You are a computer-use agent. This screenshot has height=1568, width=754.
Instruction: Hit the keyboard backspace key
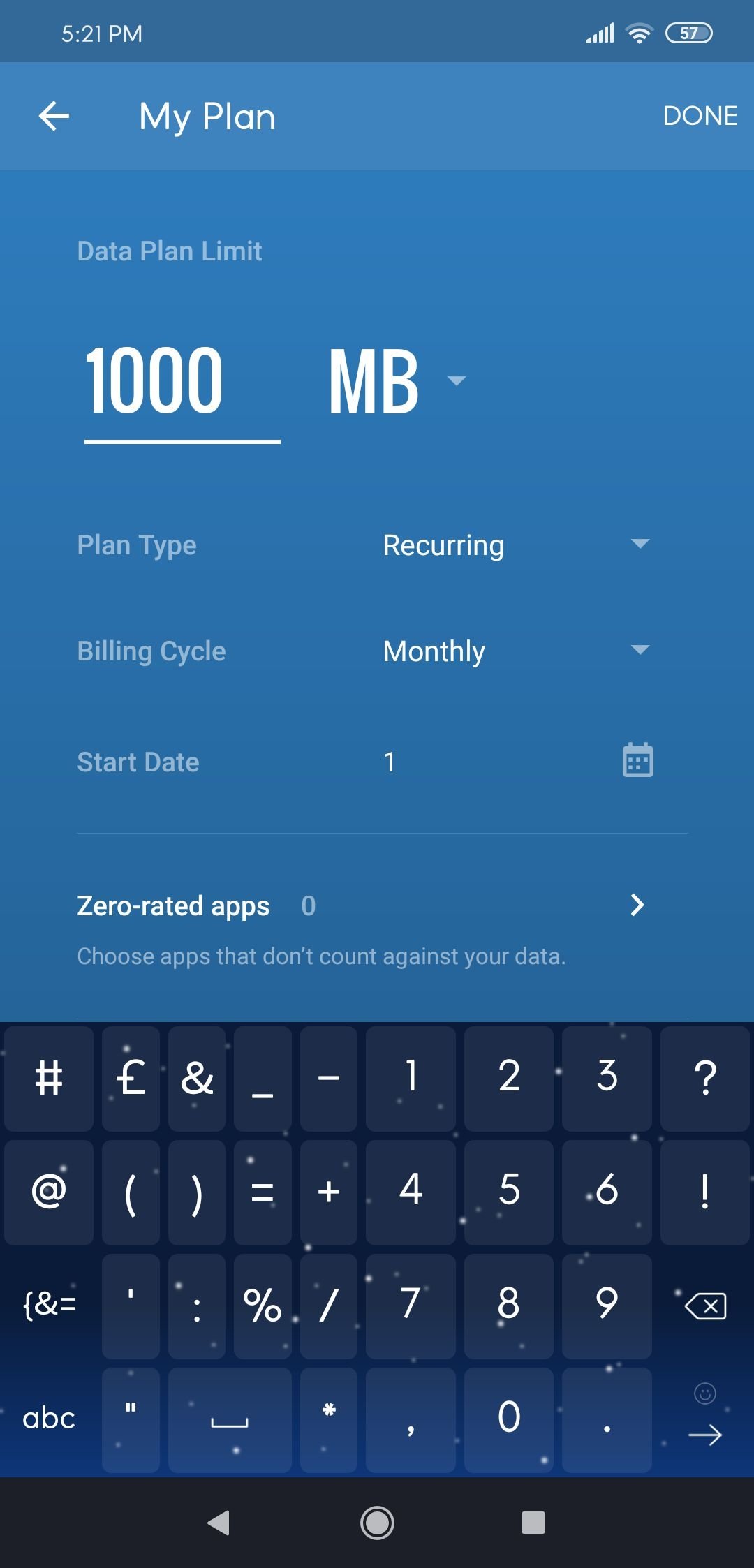coord(705,1305)
